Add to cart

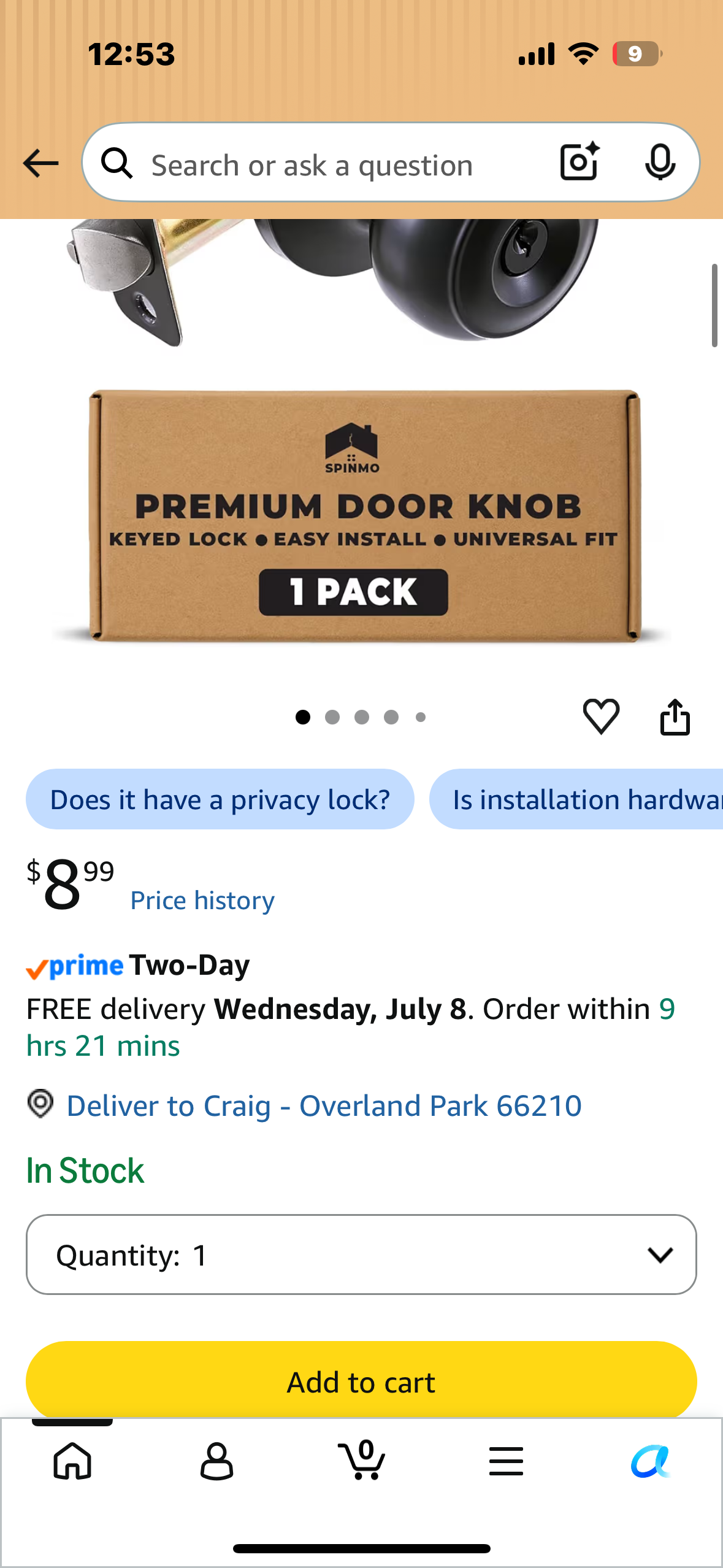361,1382
